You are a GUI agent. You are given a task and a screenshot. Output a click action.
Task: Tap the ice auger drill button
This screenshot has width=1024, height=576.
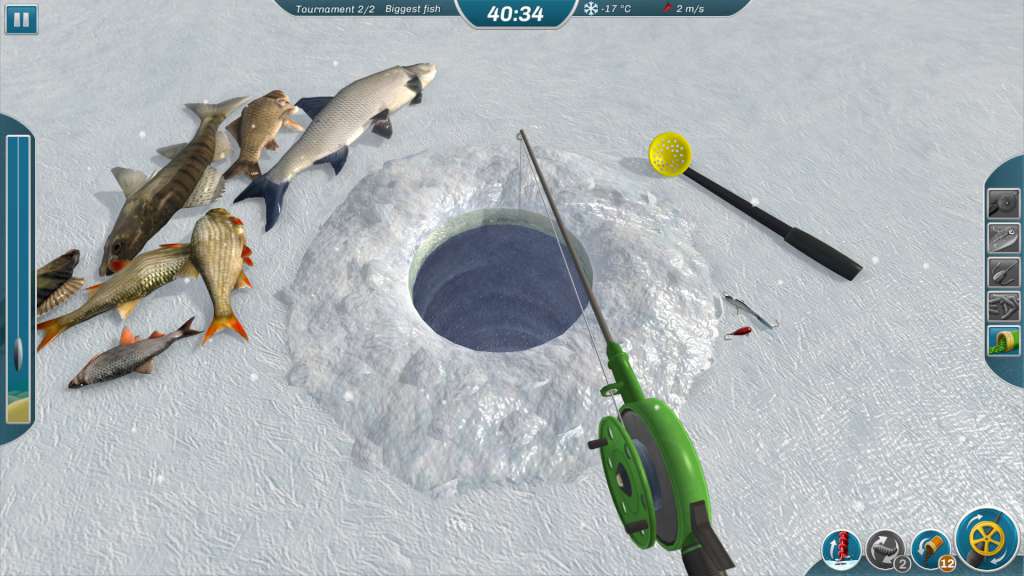(x=840, y=549)
